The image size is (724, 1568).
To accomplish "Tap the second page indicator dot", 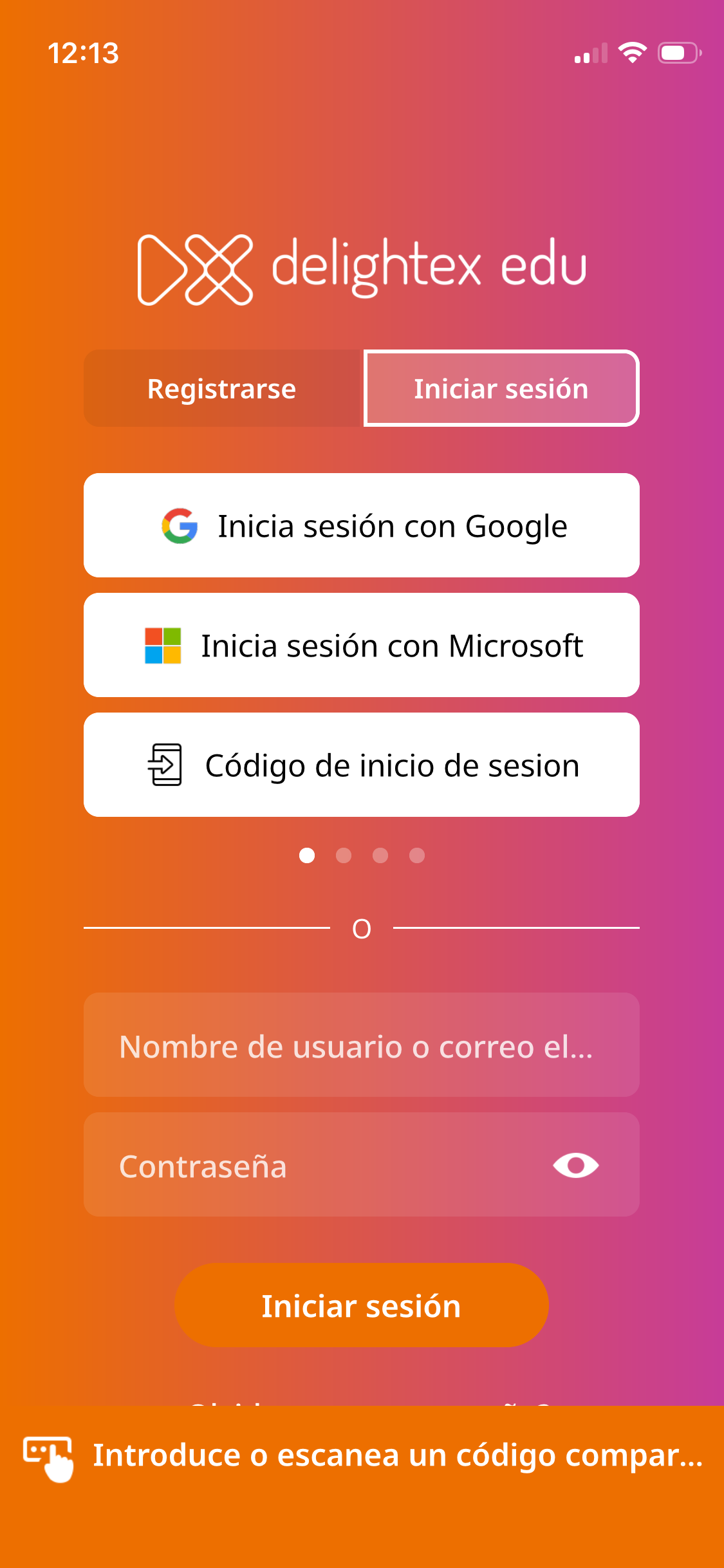I will [x=344, y=855].
